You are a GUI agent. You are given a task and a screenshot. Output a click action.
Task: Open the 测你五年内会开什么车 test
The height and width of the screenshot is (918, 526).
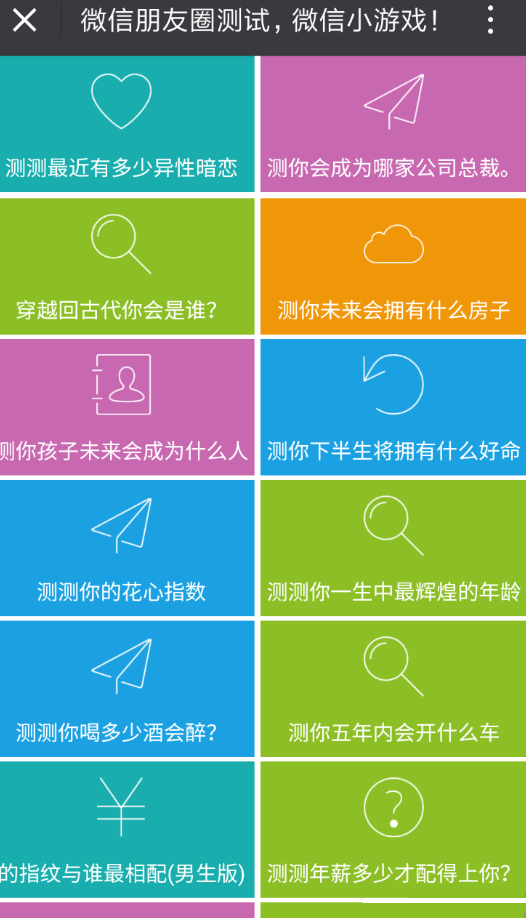(x=393, y=688)
